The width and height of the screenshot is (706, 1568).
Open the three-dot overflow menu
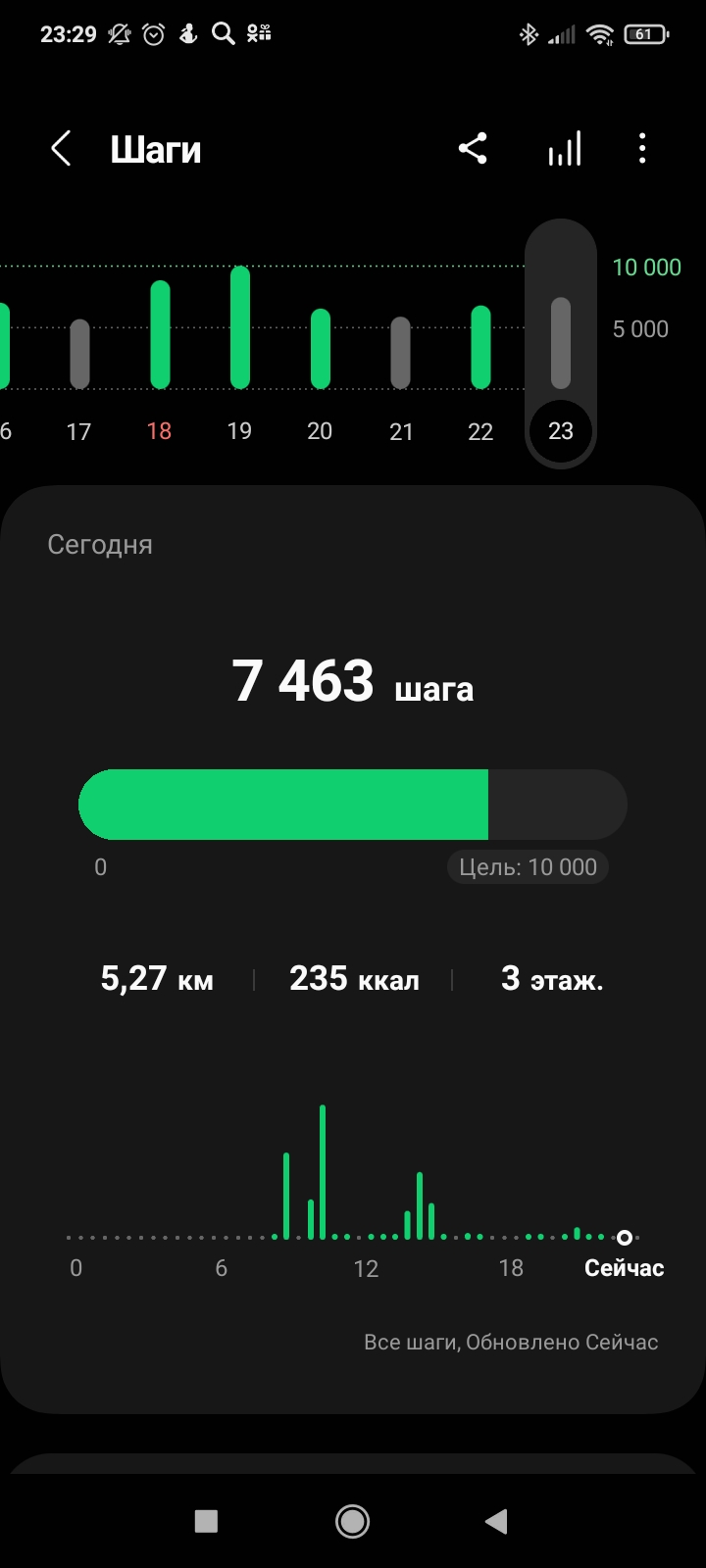point(642,149)
